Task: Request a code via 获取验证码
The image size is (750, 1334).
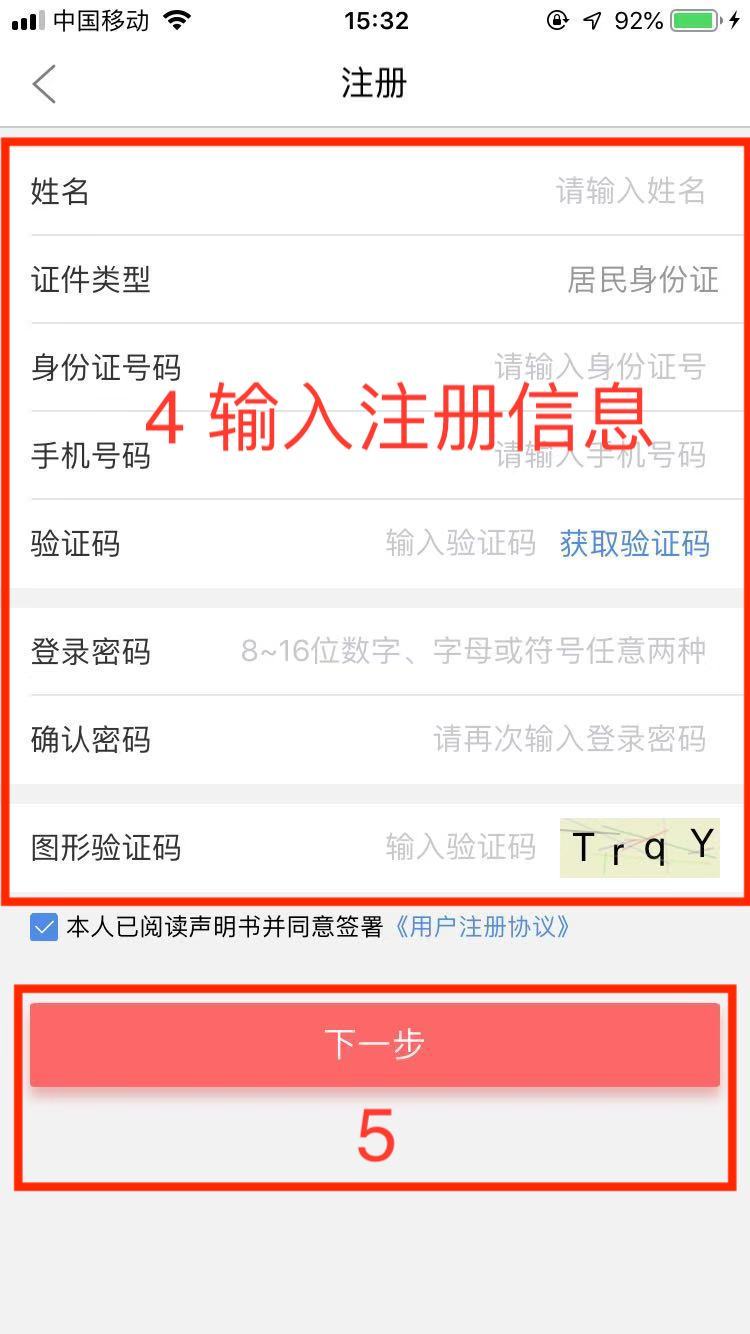Action: pos(634,544)
